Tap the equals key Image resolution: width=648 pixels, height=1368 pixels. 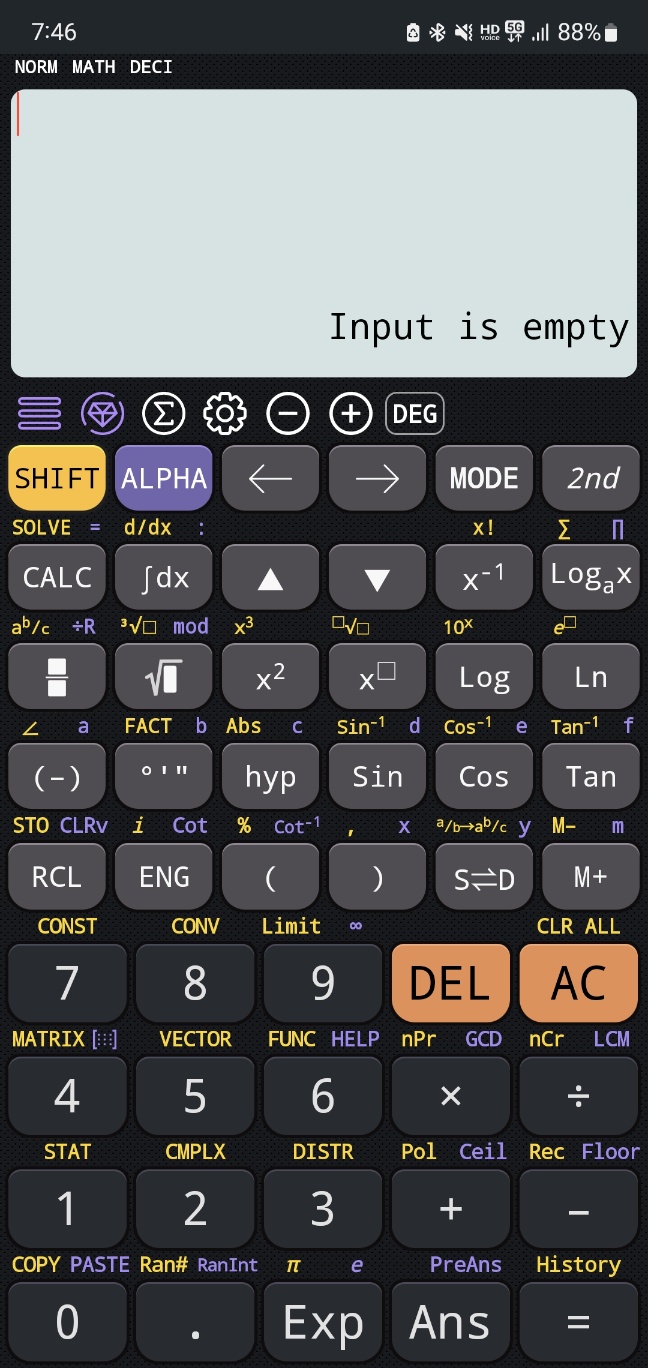point(578,1322)
